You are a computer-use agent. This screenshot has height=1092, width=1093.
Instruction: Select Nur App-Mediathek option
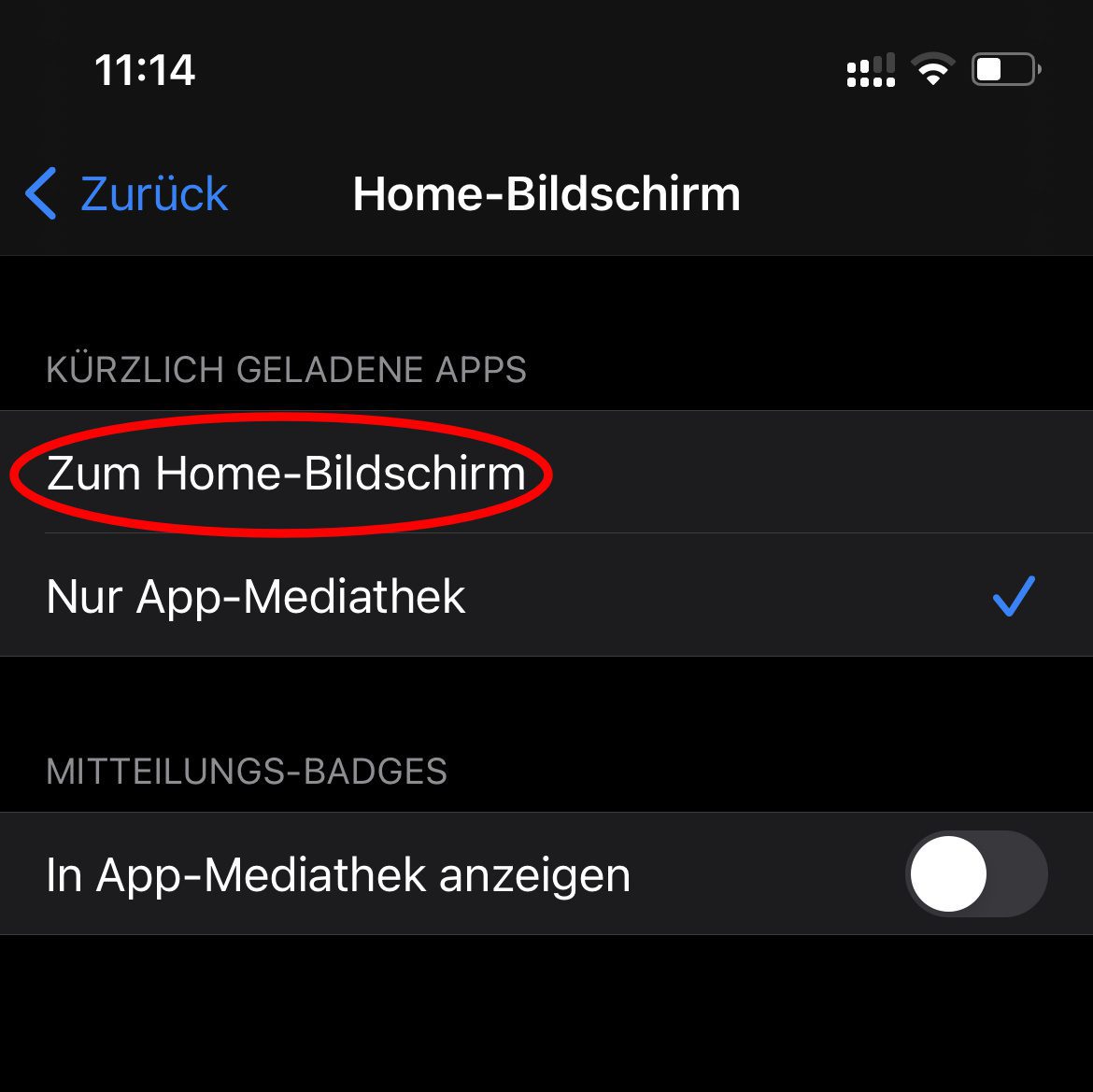click(x=256, y=596)
